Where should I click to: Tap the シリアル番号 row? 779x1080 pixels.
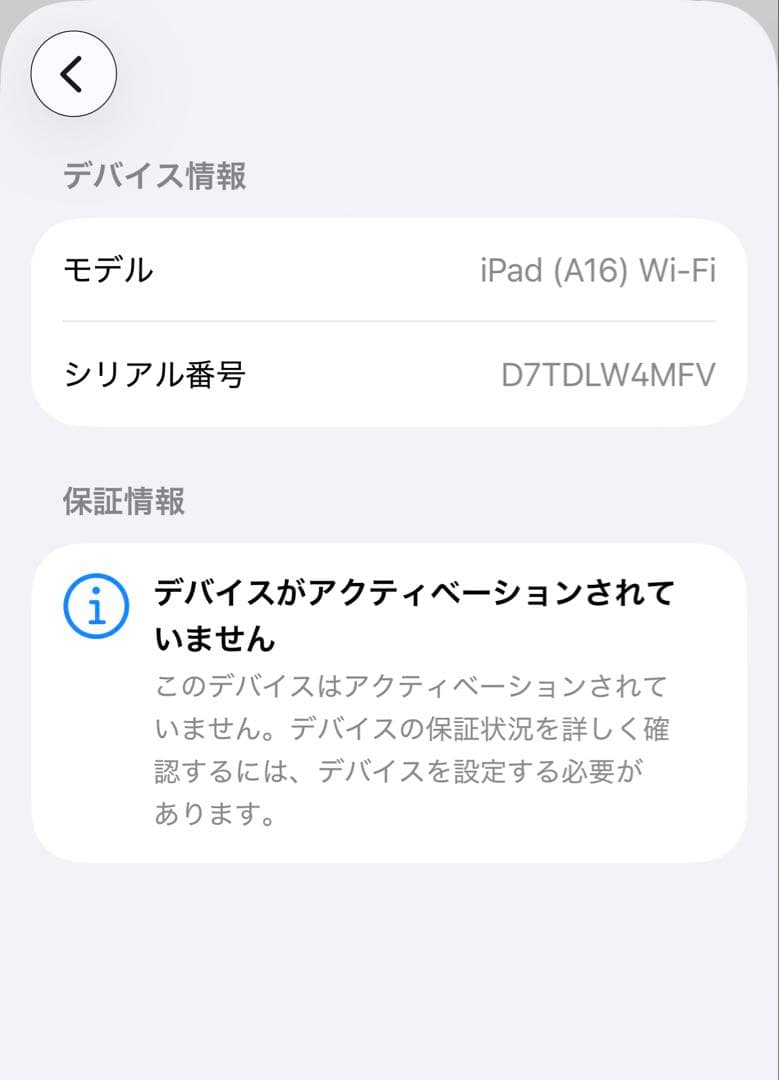click(390, 373)
